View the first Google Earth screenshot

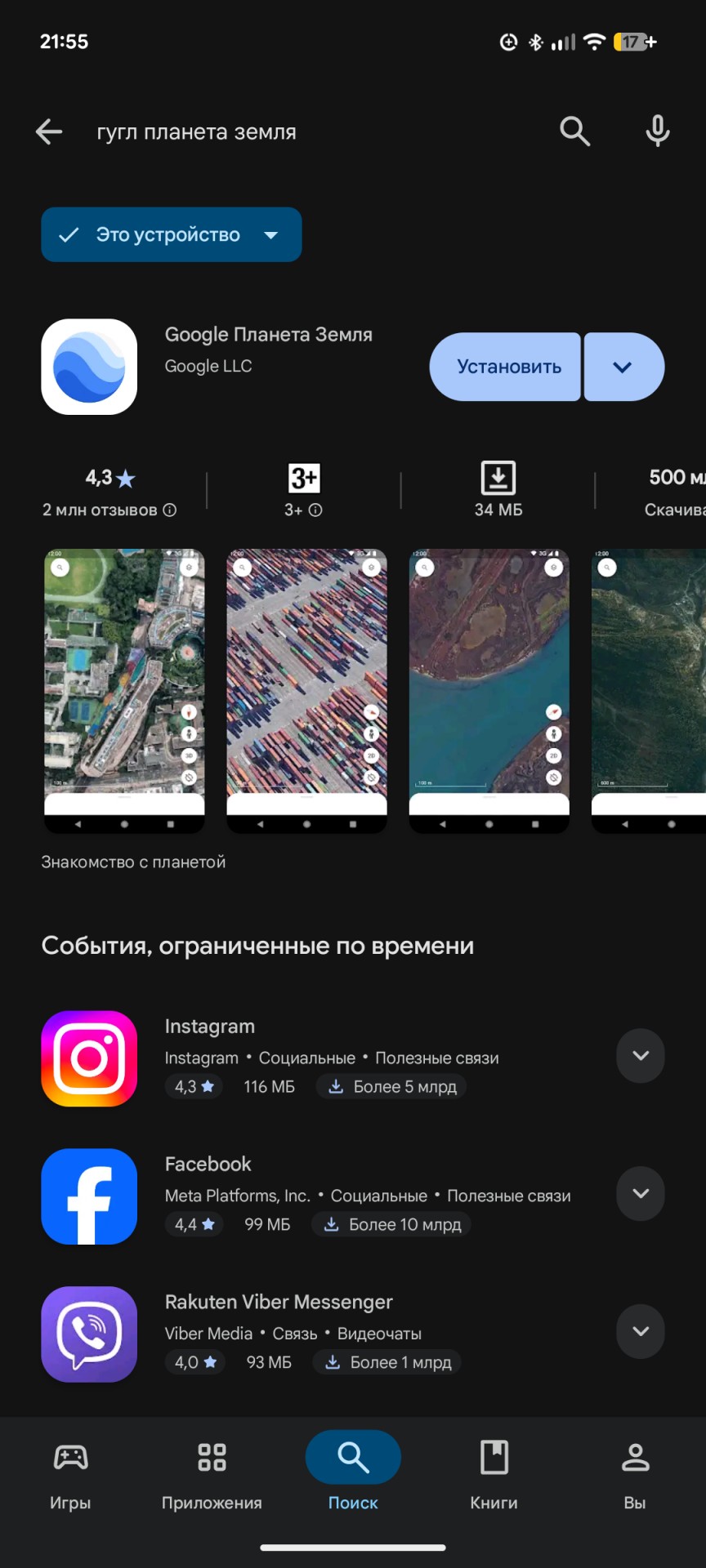pos(124,691)
